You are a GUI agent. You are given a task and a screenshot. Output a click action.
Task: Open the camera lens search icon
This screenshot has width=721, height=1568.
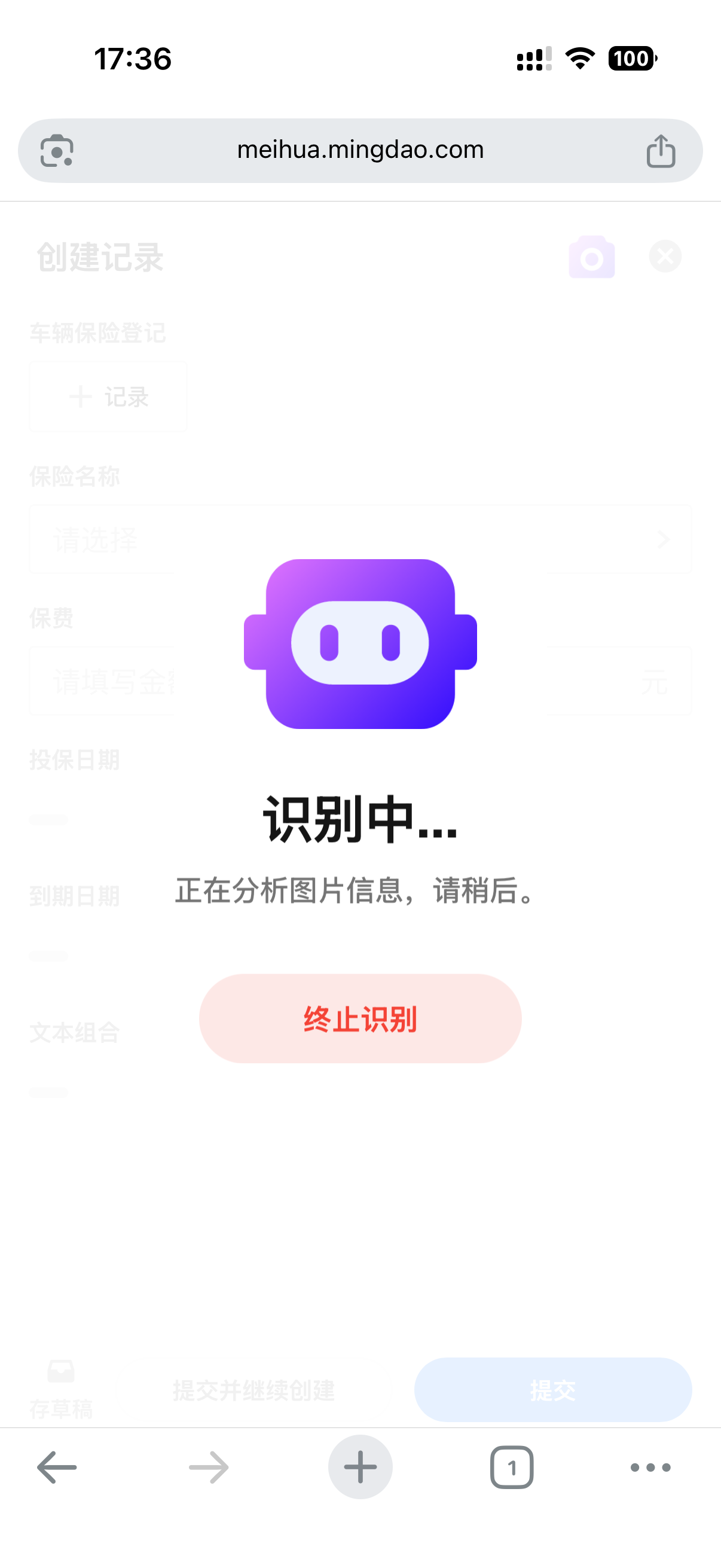tap(57, 151)
